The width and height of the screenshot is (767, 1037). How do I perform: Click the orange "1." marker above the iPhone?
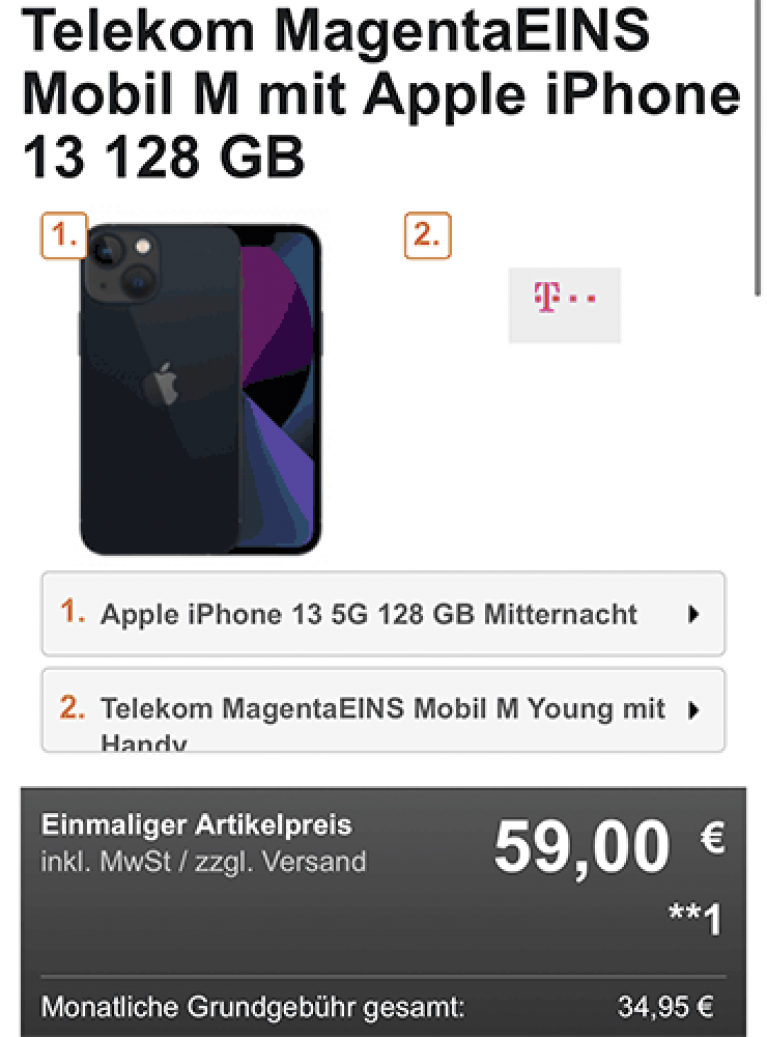62,237
